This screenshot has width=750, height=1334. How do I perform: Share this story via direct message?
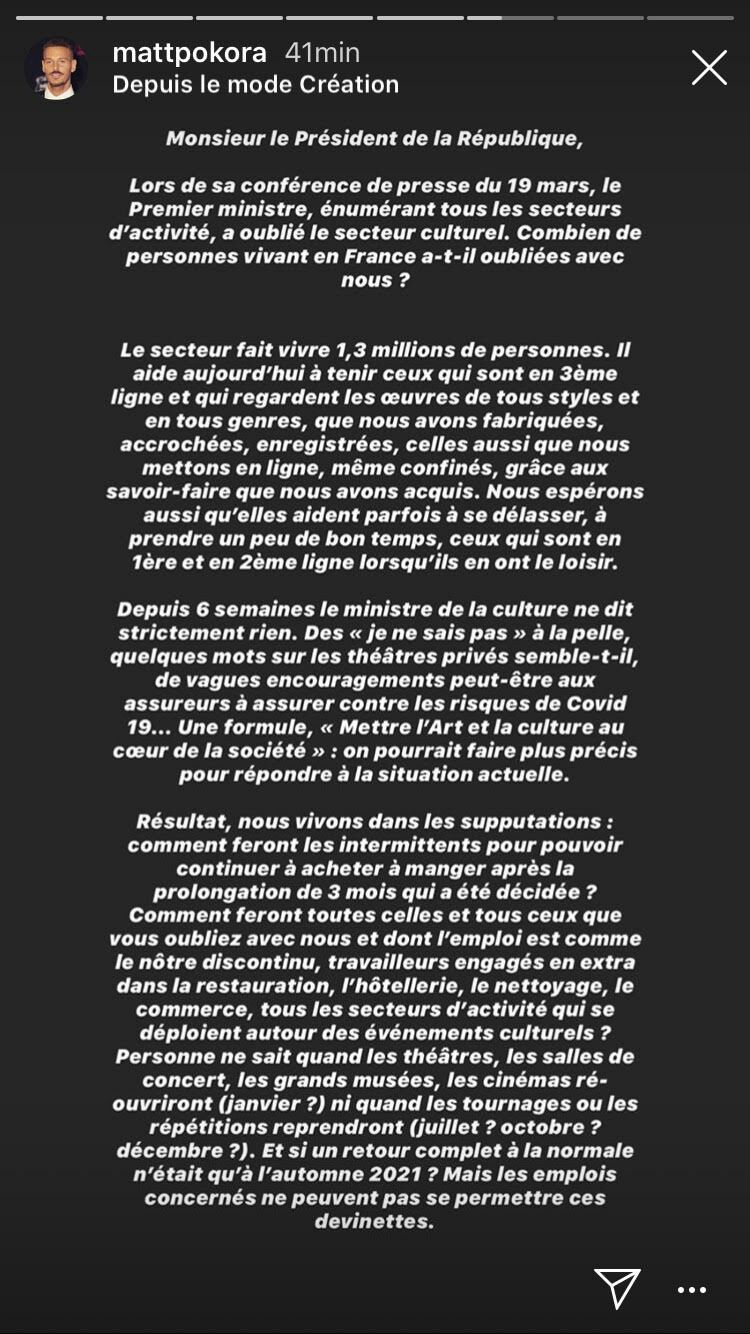[617, 1289]
